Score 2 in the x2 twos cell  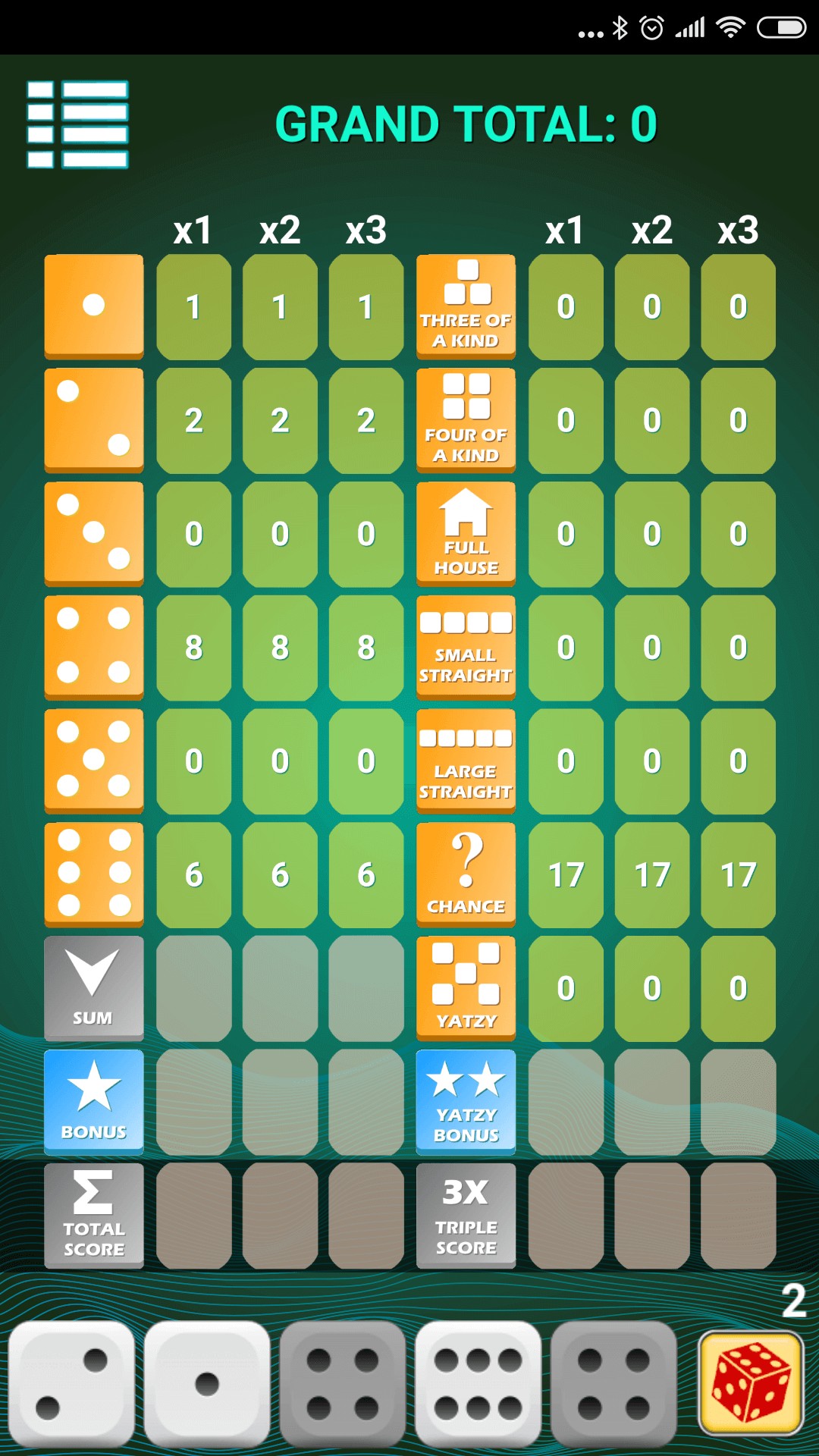tap(280, 421)
